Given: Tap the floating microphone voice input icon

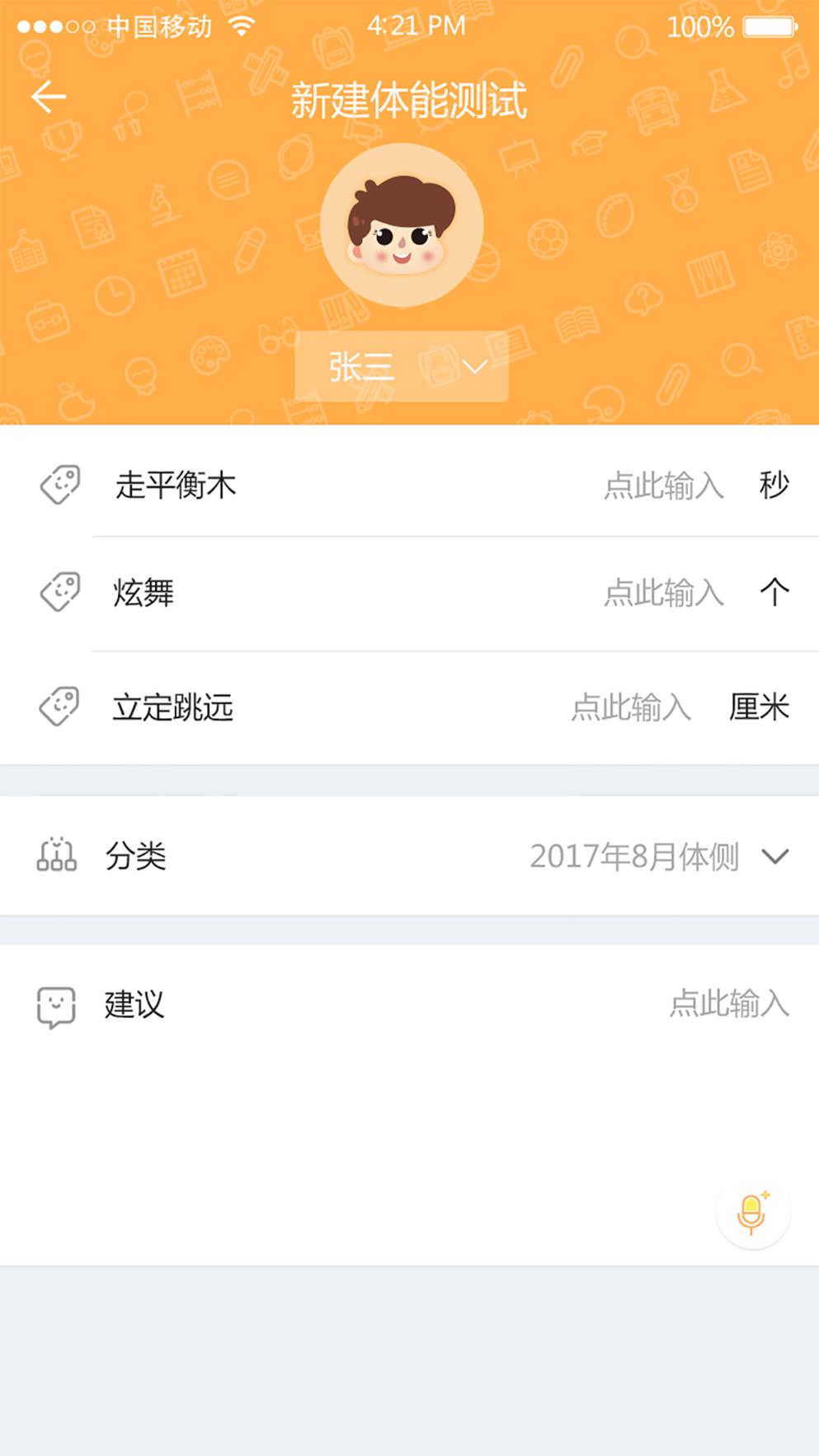Looking at the screenshot, I should pyautogui.click(x=753, y=1212).
